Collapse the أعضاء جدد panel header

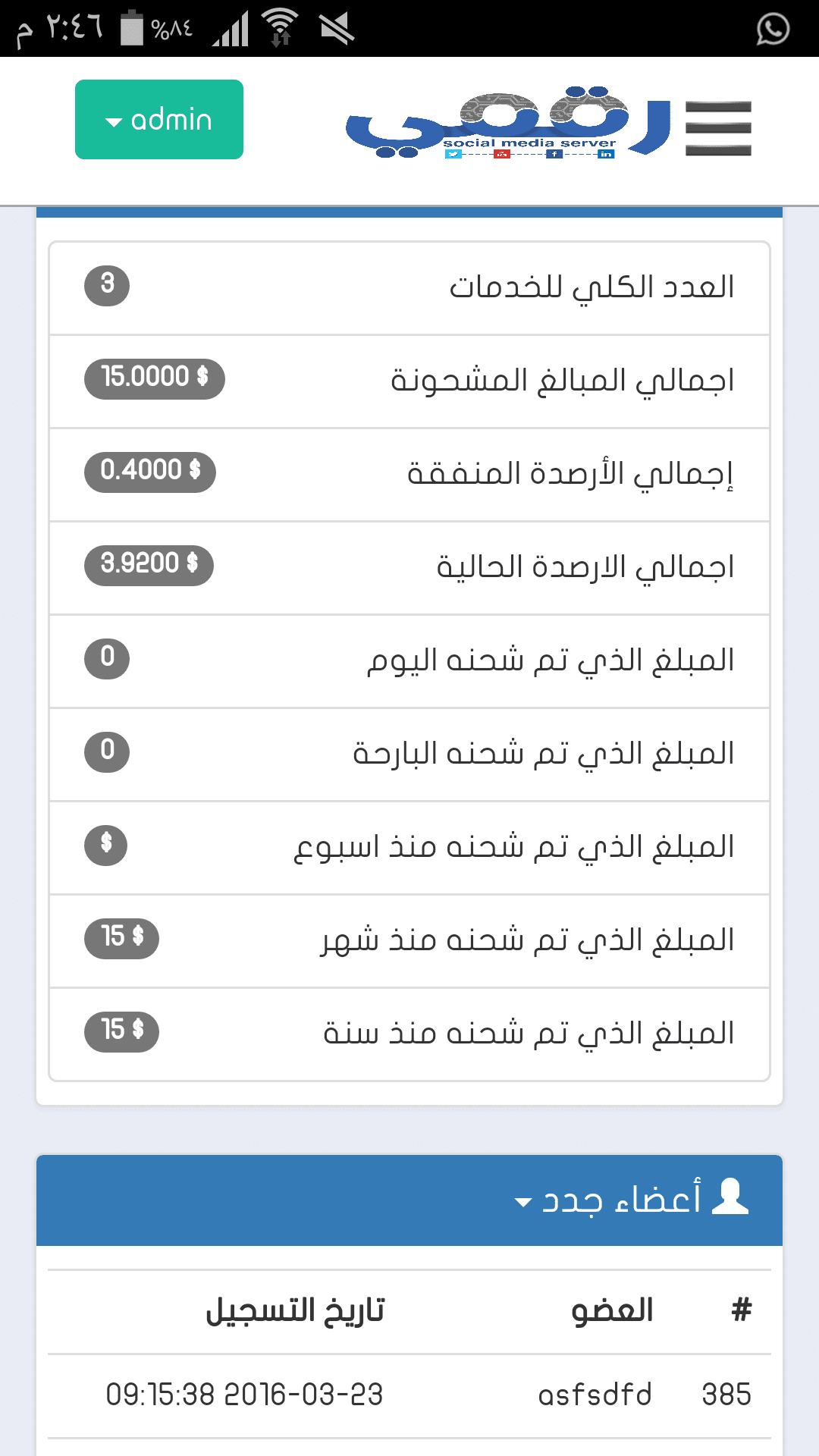pyautogui.click(x=409, y=1200)
